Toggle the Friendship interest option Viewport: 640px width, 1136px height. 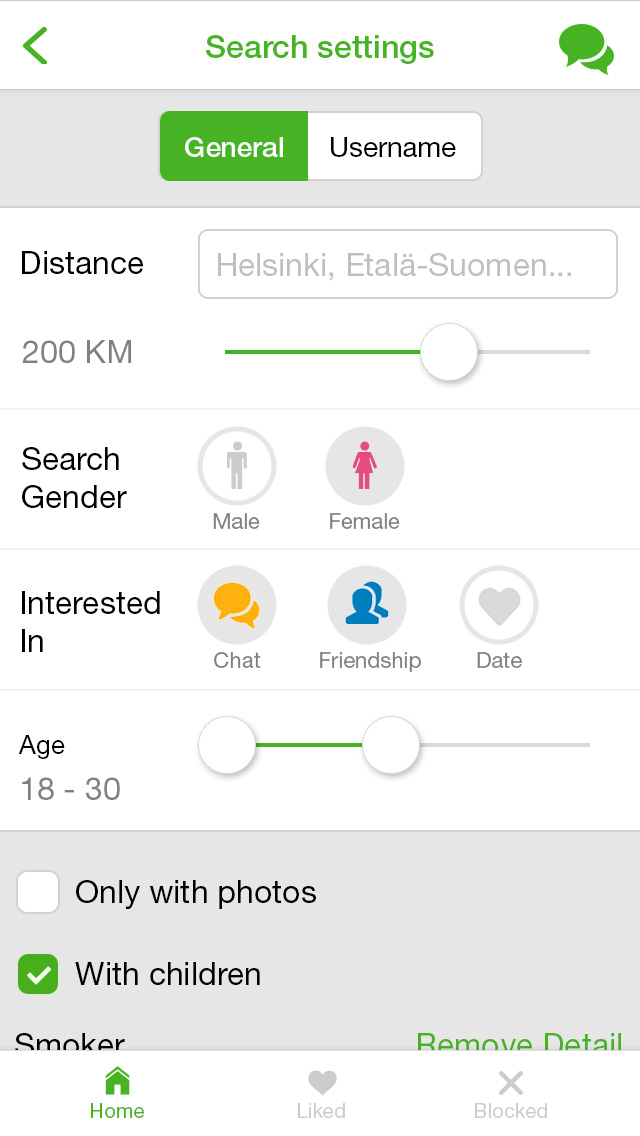[x=367, y=605]
